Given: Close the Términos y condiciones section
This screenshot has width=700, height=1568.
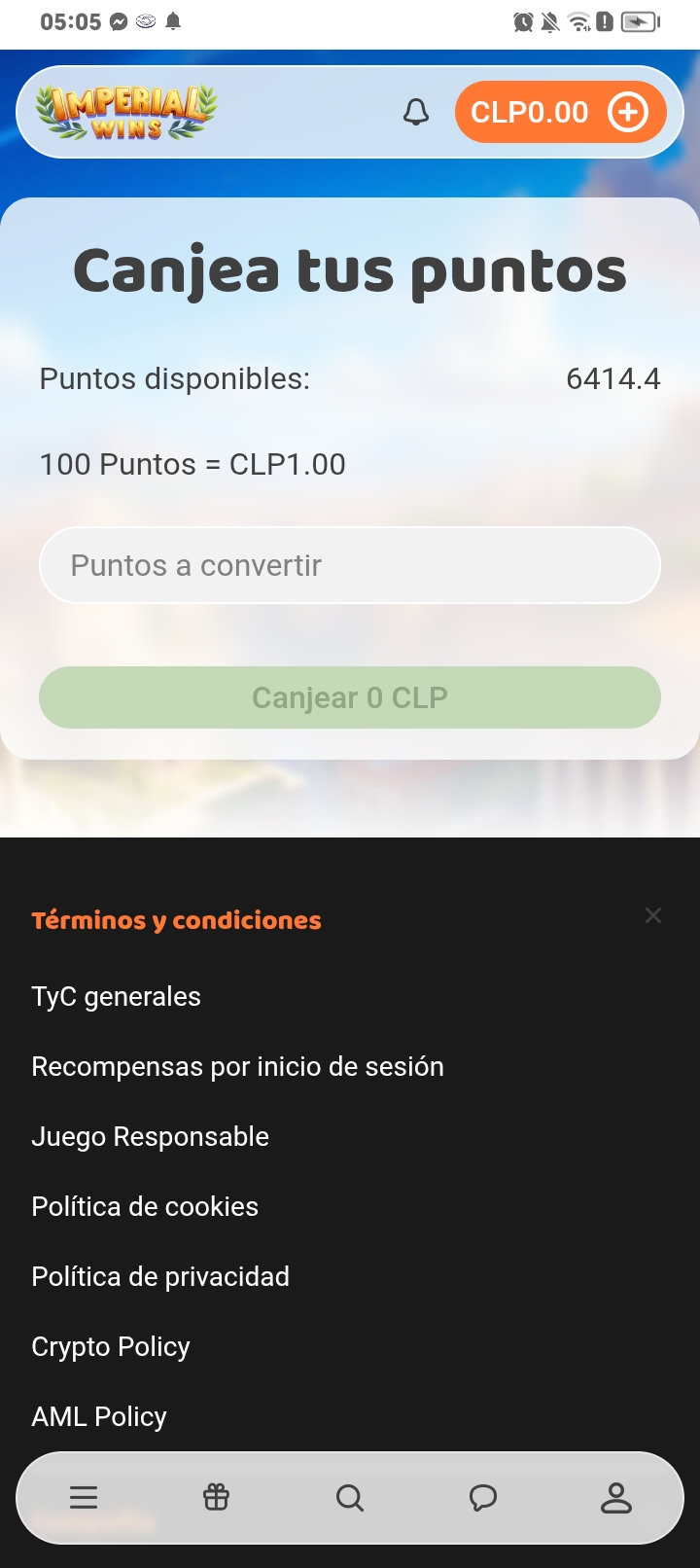Looking at the screenshot, I should (653, 915).
